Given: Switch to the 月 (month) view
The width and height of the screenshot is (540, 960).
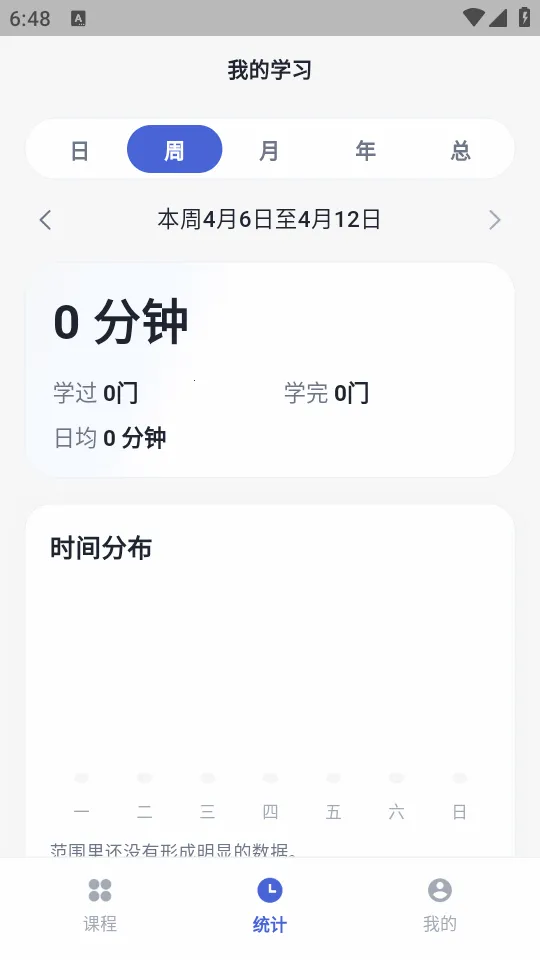Looking at the screenshot, I should point(269,149).
